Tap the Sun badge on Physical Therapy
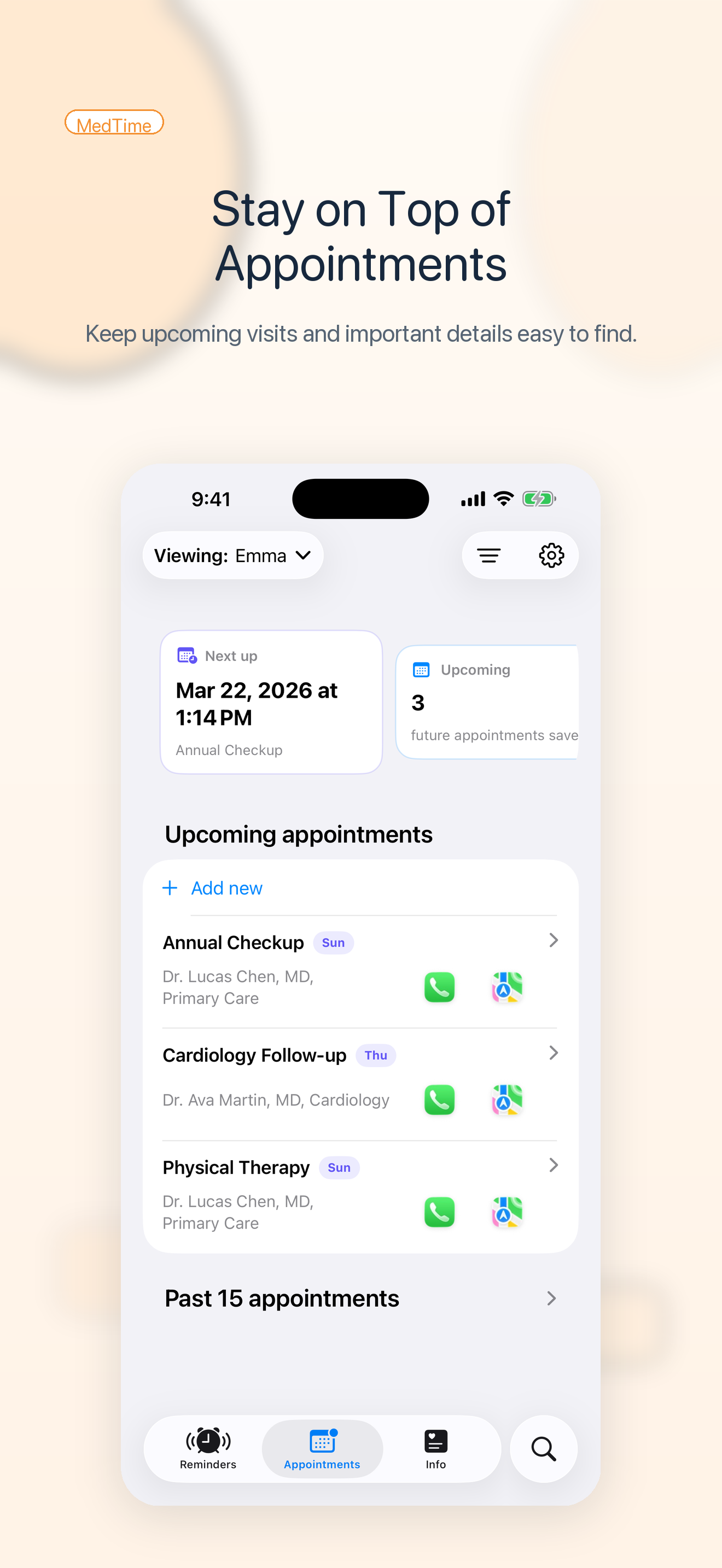The image size is (722, 1568). 339,1167
